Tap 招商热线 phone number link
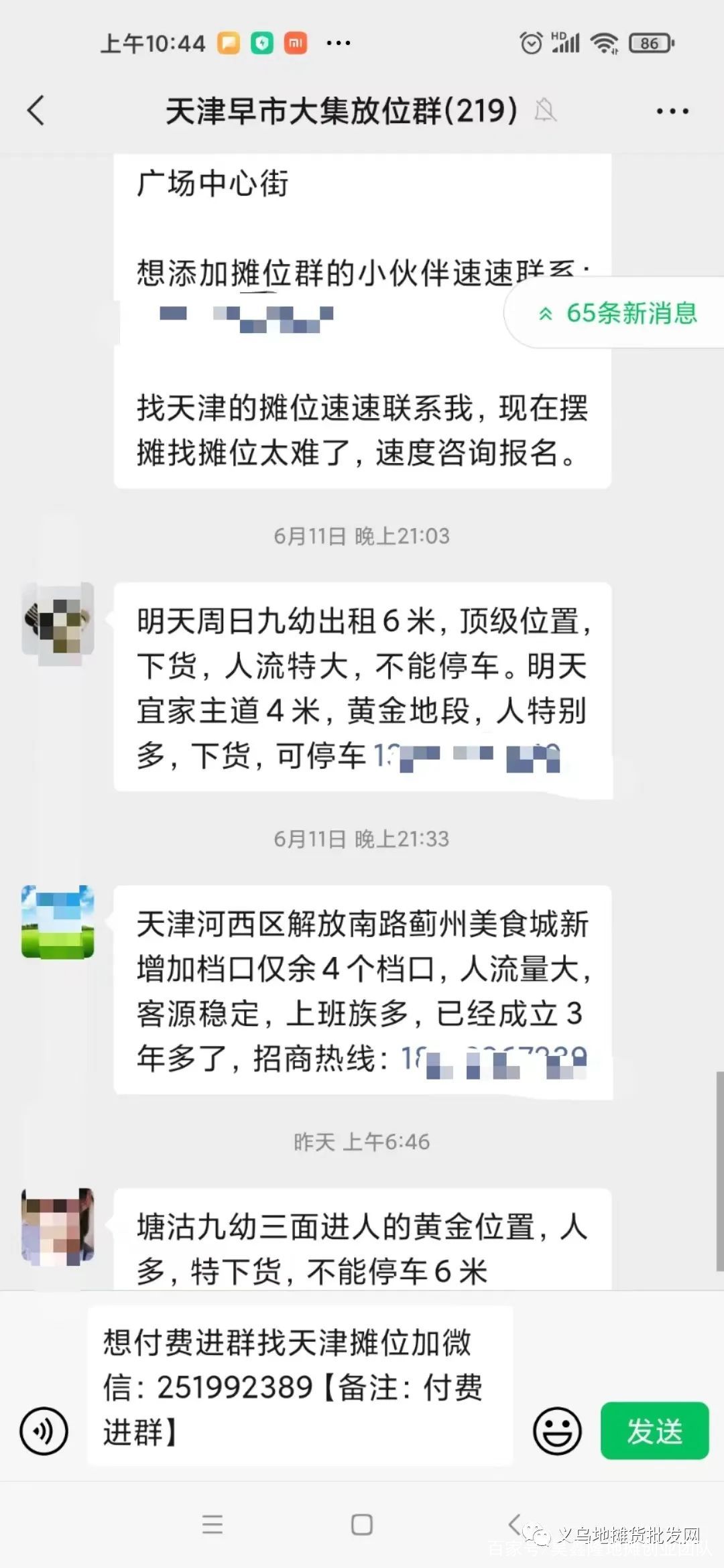This screenshot has width=724, height=1568. pyautogui.click(x=493, y=1058)
